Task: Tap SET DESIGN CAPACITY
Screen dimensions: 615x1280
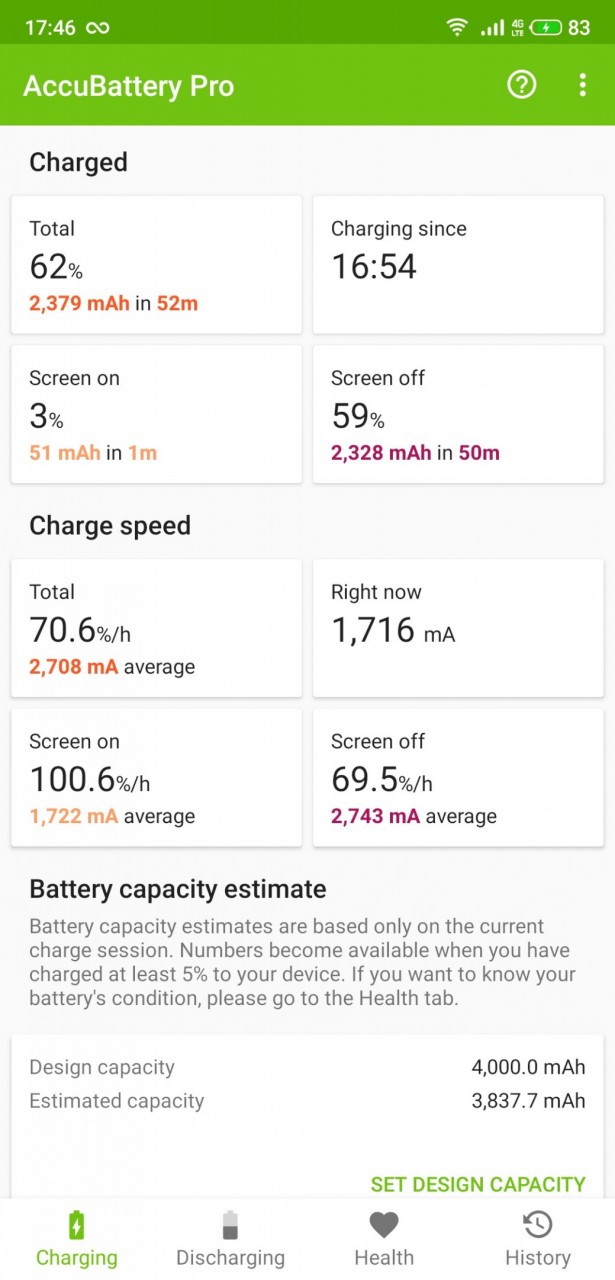Action: tap(478, 1184)
